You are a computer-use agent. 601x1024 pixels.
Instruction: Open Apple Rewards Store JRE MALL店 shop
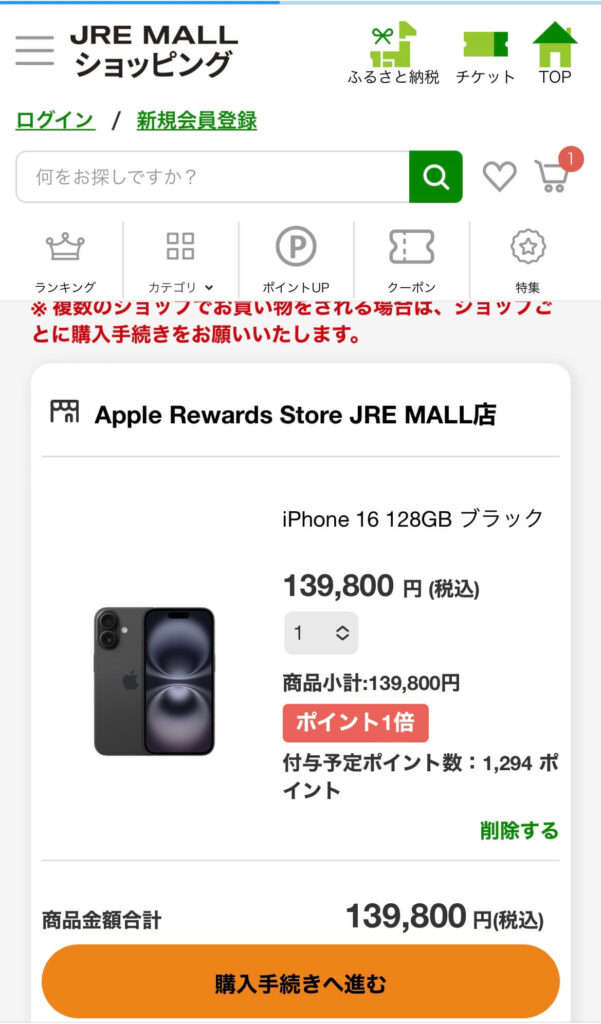pyautogui.click(x=294, y=415)
